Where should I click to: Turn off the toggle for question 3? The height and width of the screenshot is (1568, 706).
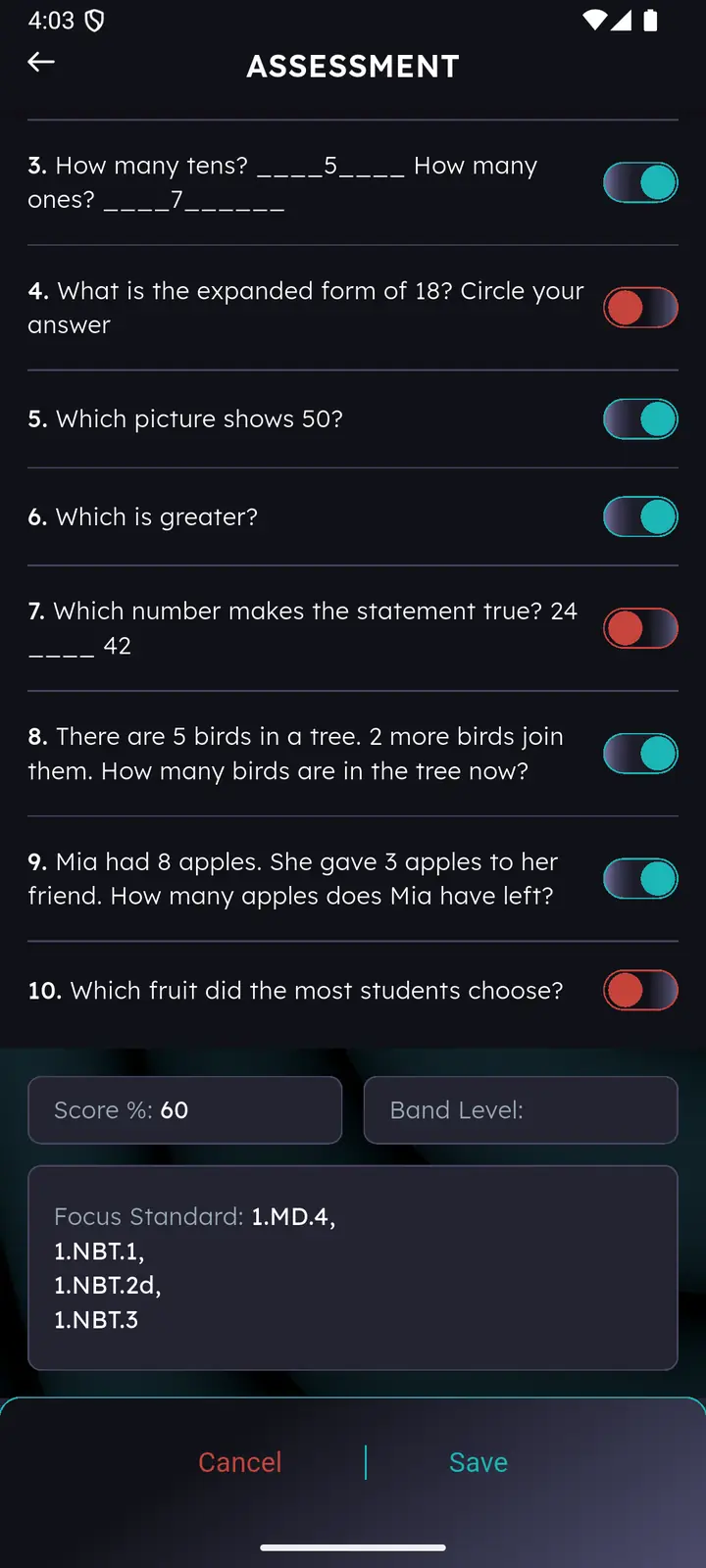click(640, 182)
